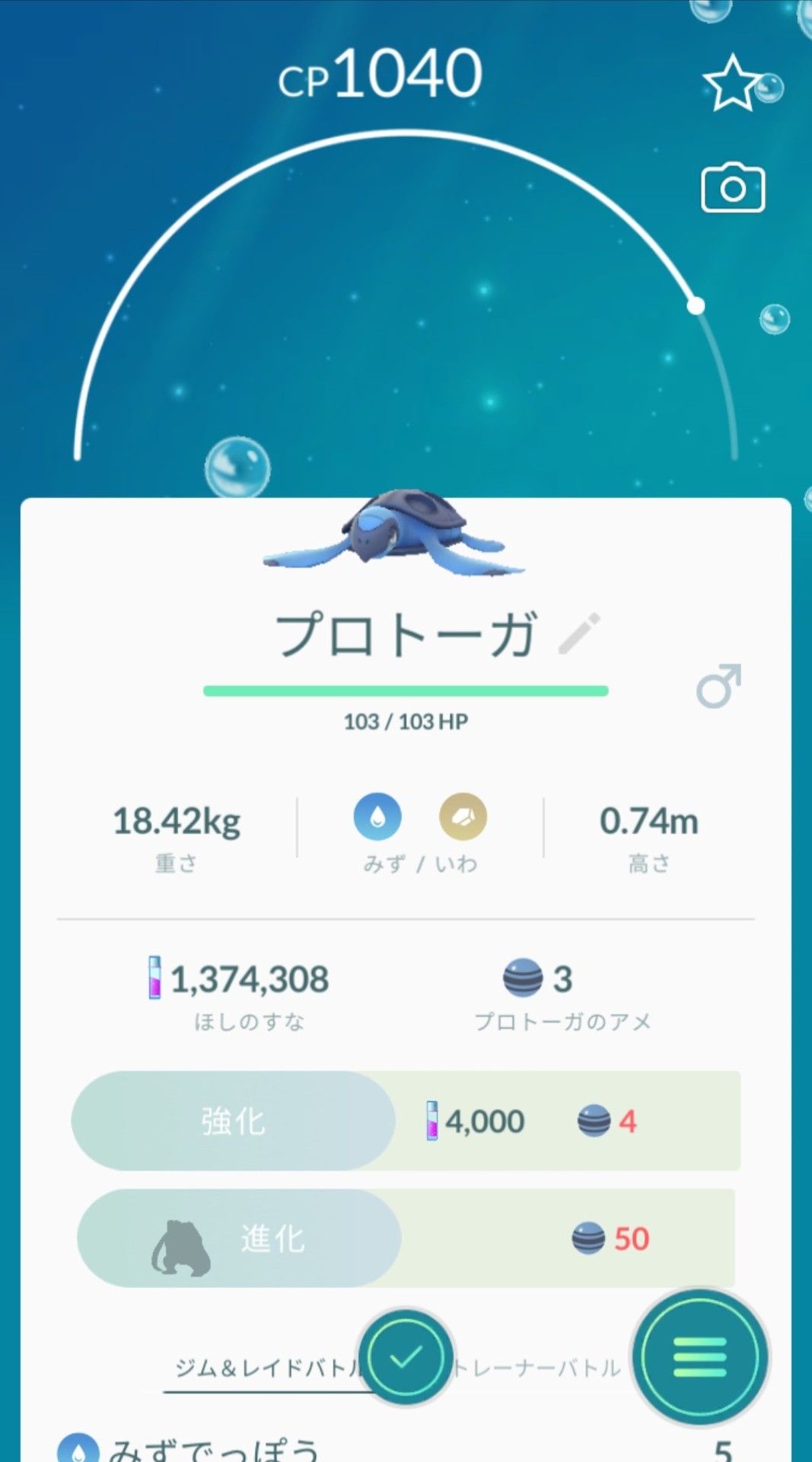Edit the プロトーガ nickname with the pencil
Screen dimensions: 812x1462
(x=579, y=634)
